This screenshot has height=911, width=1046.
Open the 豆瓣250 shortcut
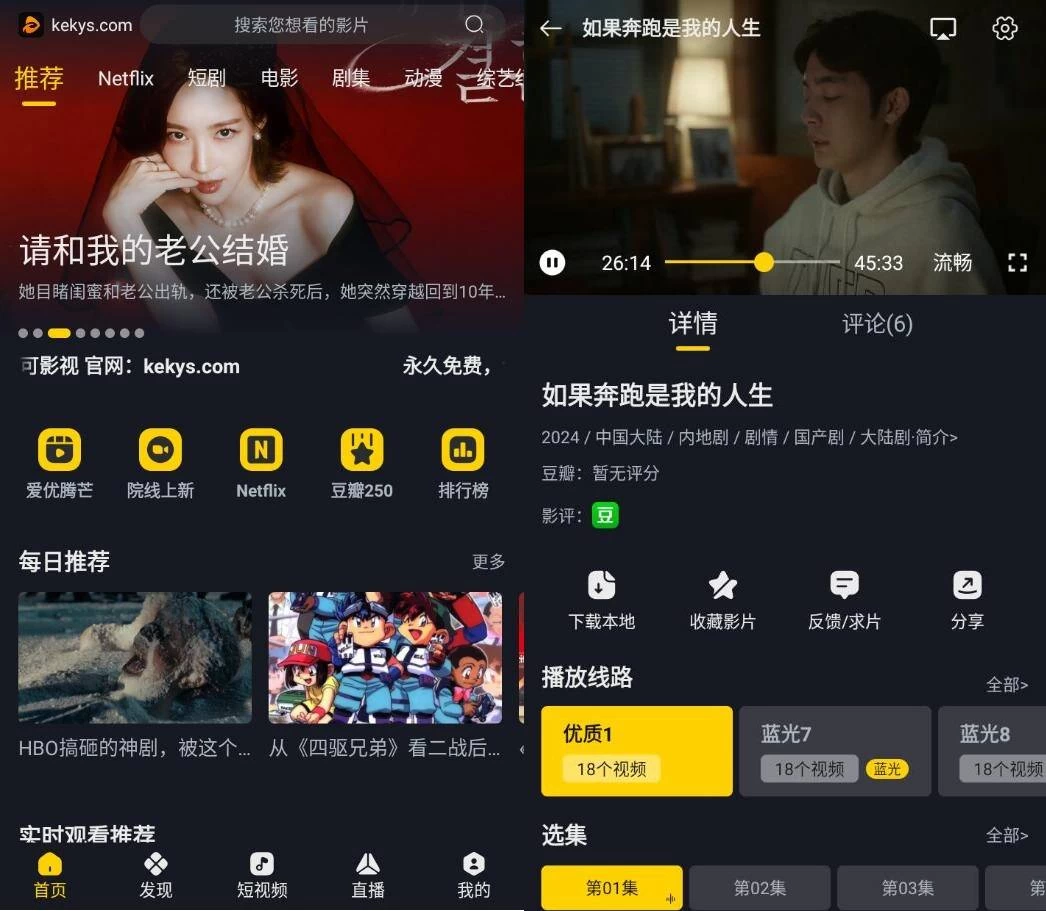361,463
